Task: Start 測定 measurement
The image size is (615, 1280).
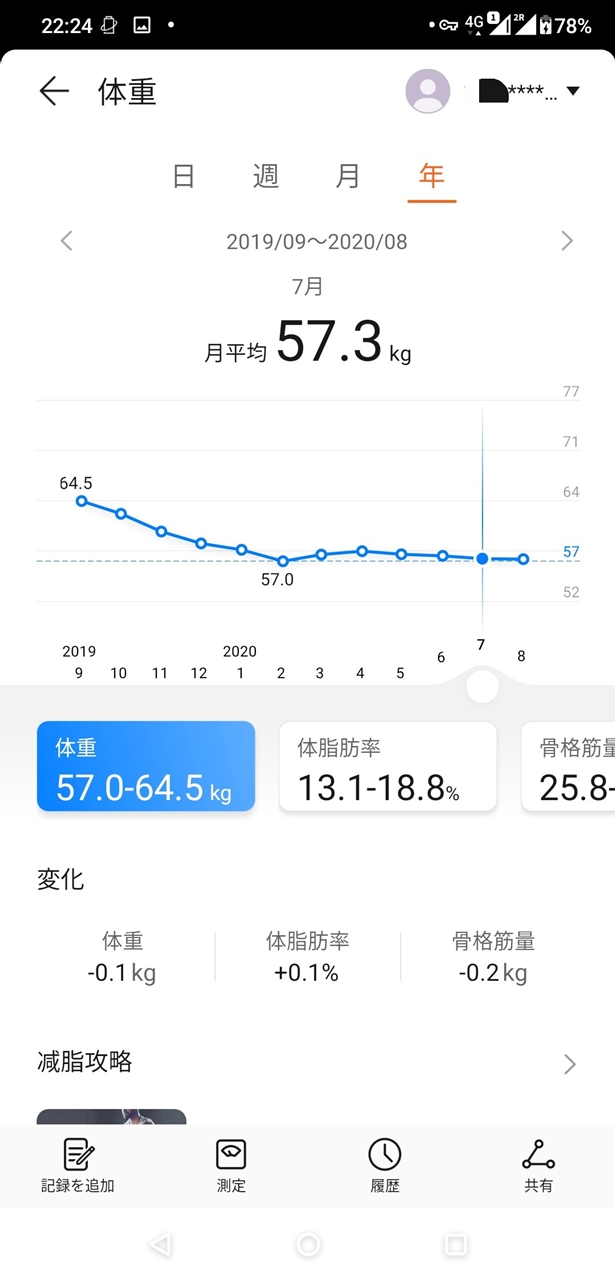Action: tap(231, 1165)
